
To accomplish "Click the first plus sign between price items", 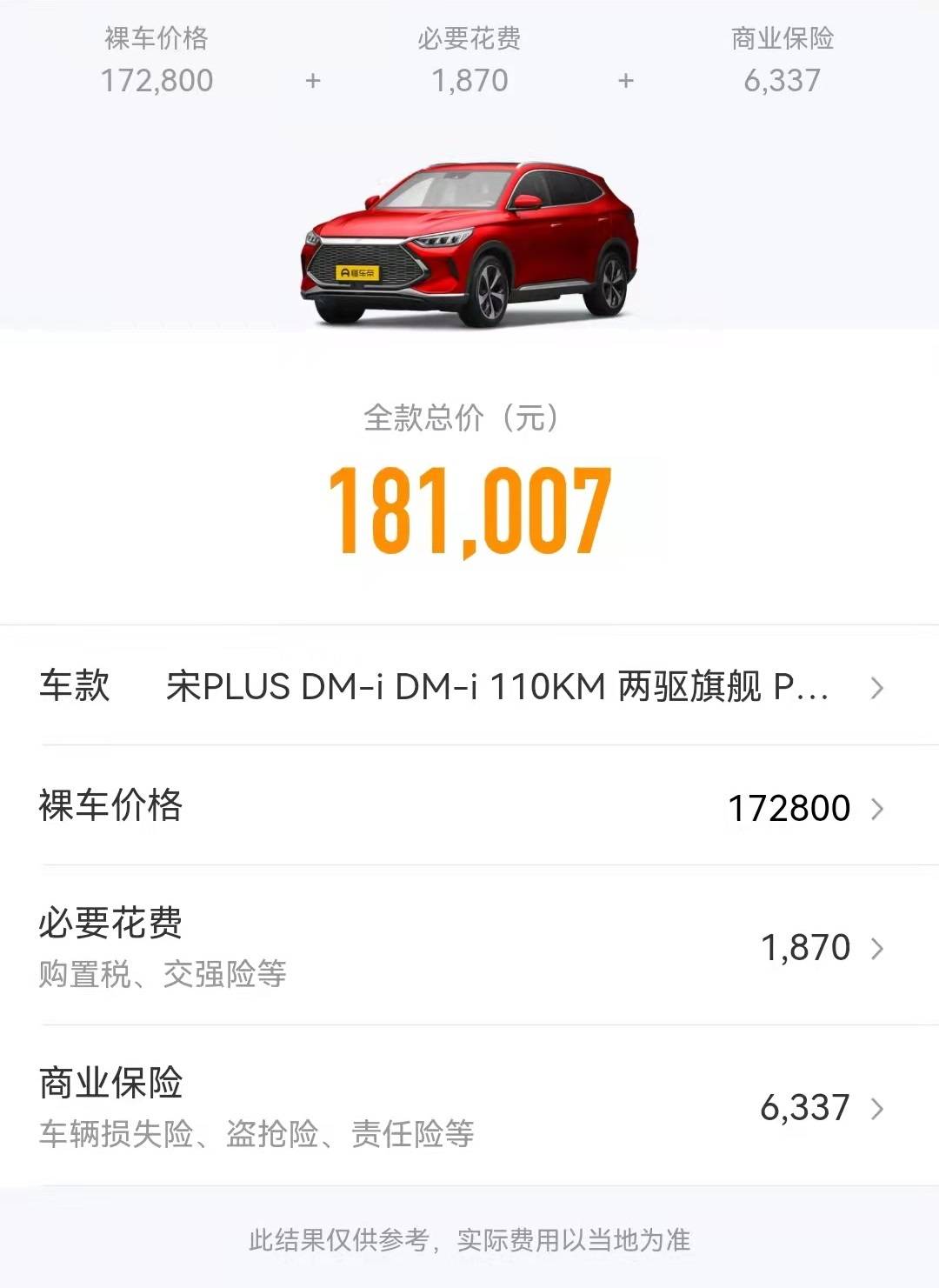I will [x=310, y=81].
